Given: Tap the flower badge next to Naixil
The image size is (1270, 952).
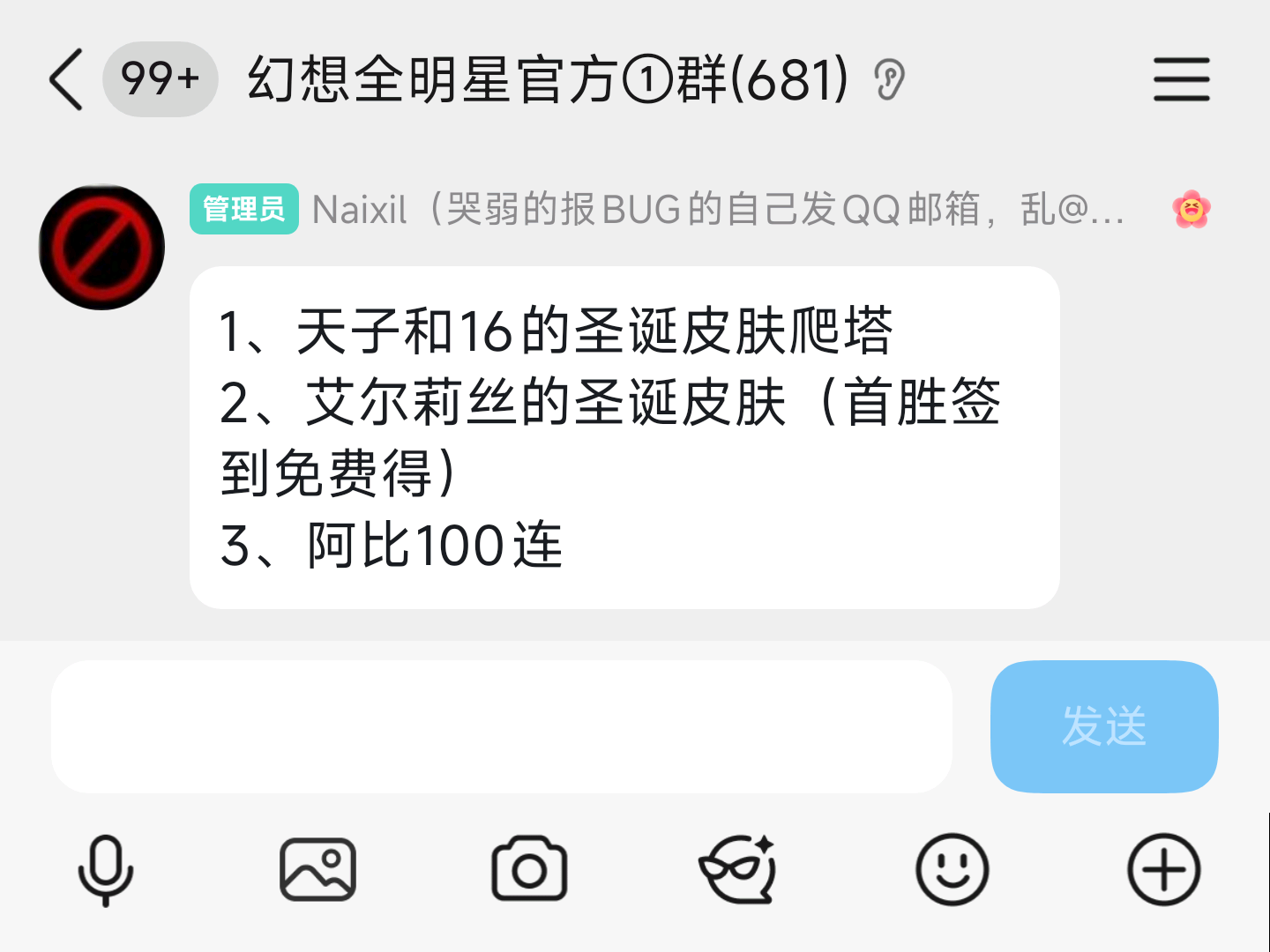Looking at the screenshot, I should pos(1191,209).
